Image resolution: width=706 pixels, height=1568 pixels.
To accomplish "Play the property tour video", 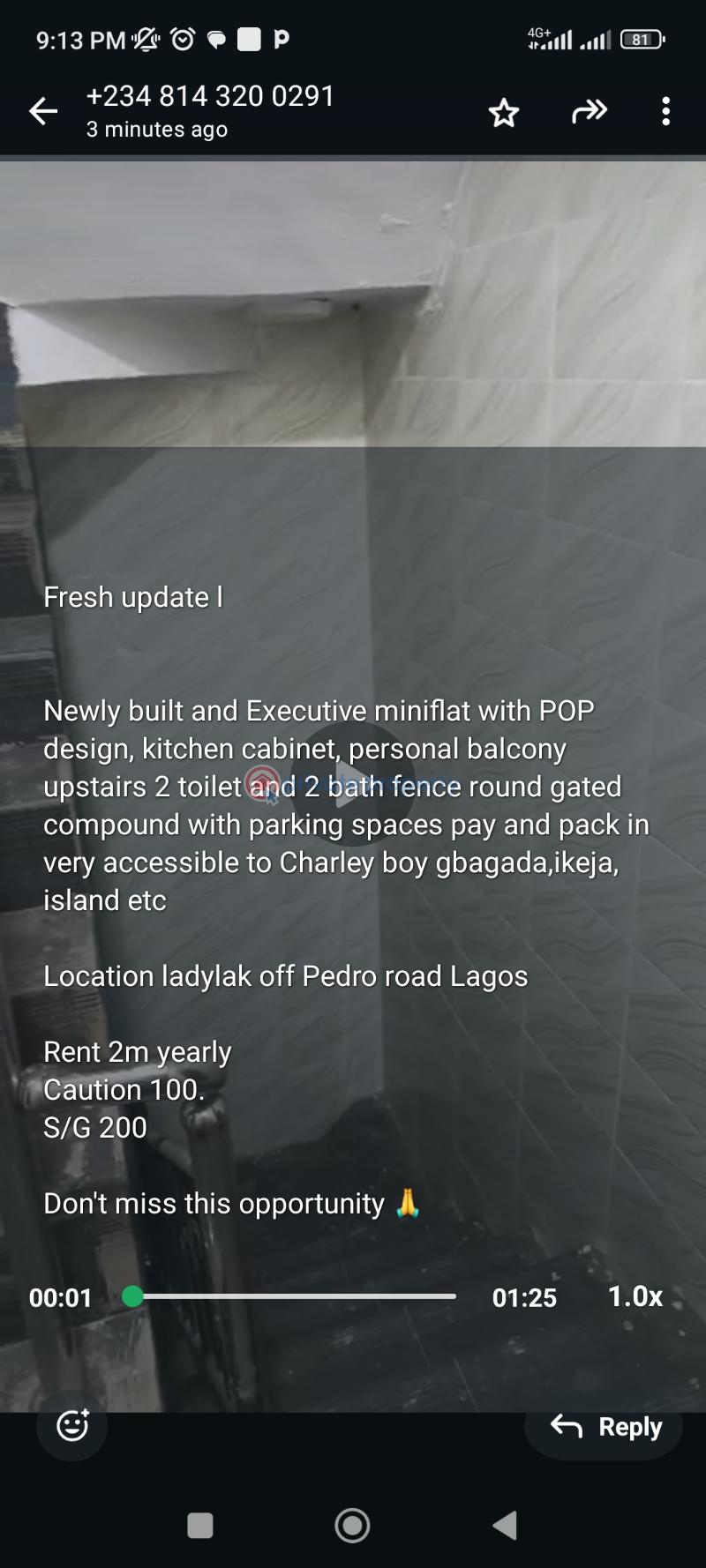I will [x=352, y=784].
